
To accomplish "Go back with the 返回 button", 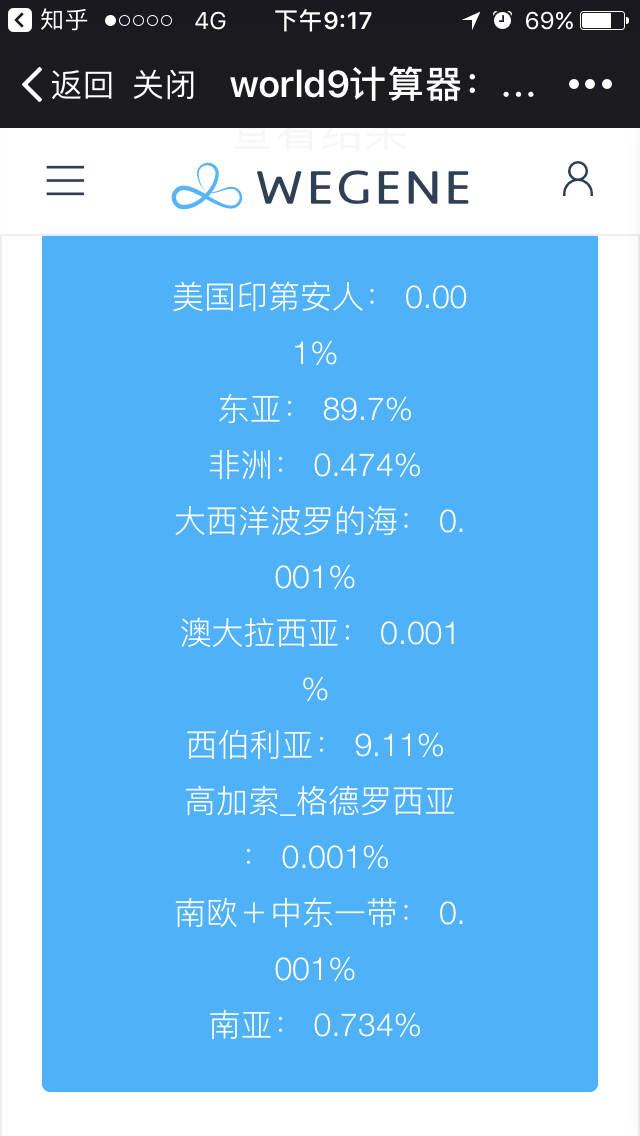I will 67,85.
